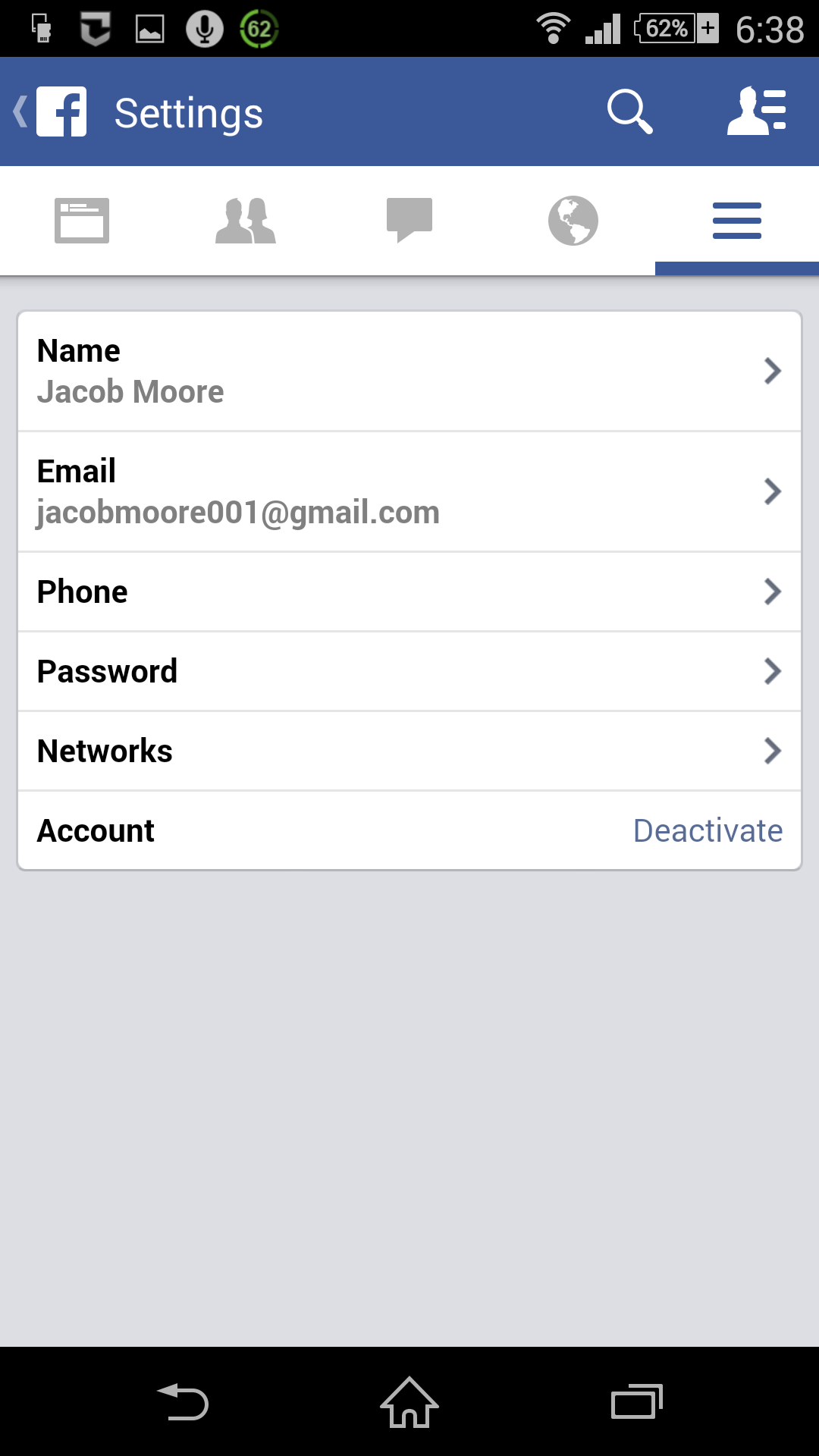The image size is (819, 1456).
Task: Open the Email setting row
Action: [x=409, y=491]
